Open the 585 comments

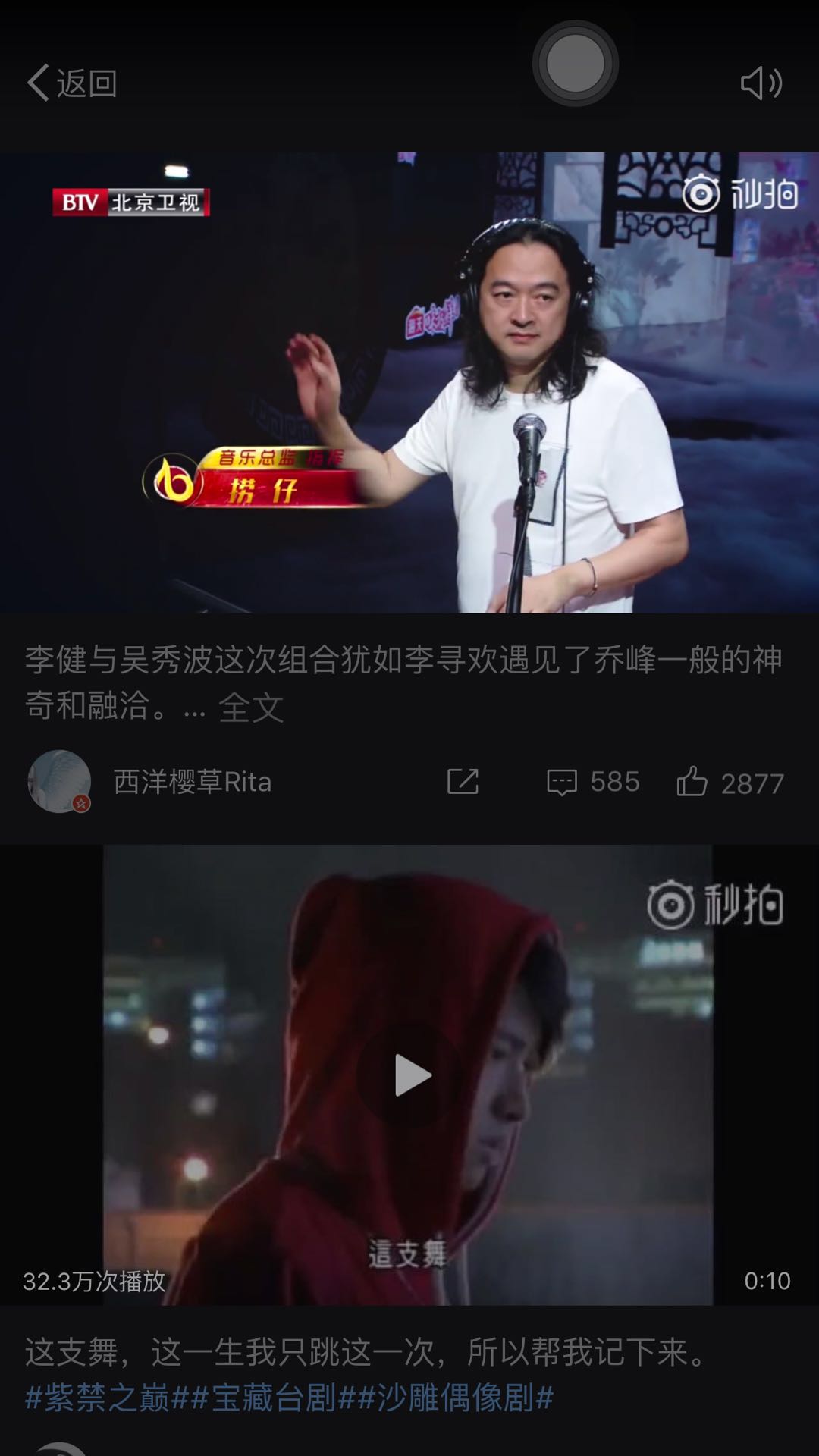point(593,782)
